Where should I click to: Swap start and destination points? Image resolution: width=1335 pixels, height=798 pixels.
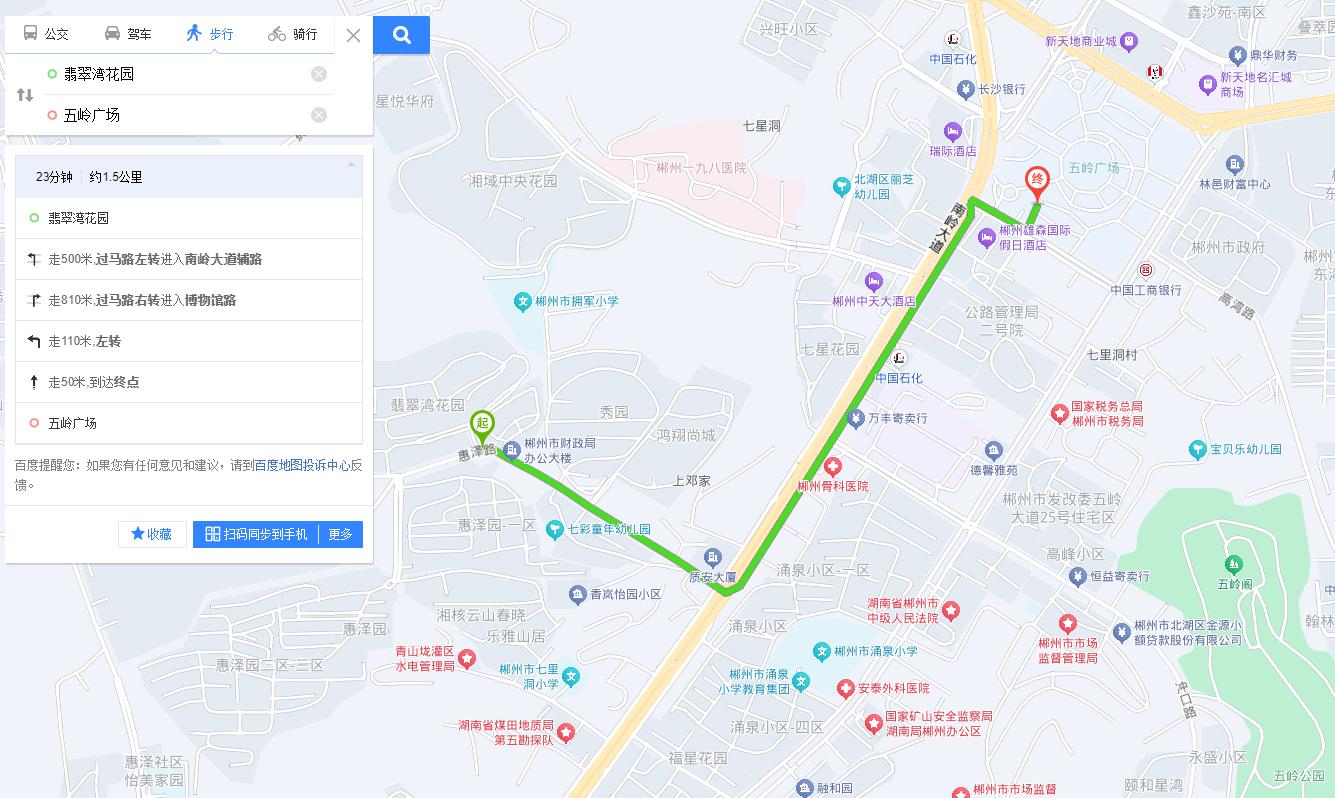point(25,95)
